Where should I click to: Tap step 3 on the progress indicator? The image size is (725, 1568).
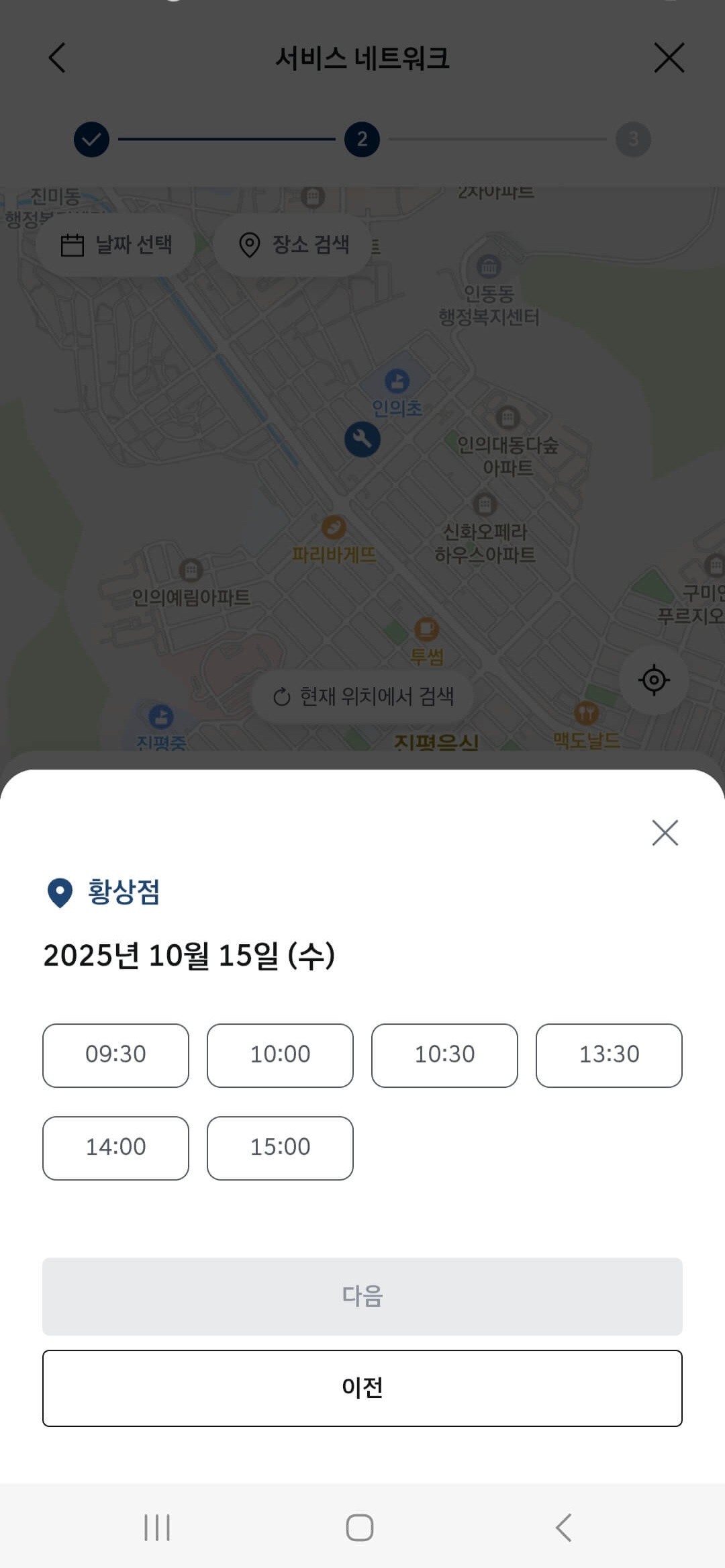tap(634, 139)
